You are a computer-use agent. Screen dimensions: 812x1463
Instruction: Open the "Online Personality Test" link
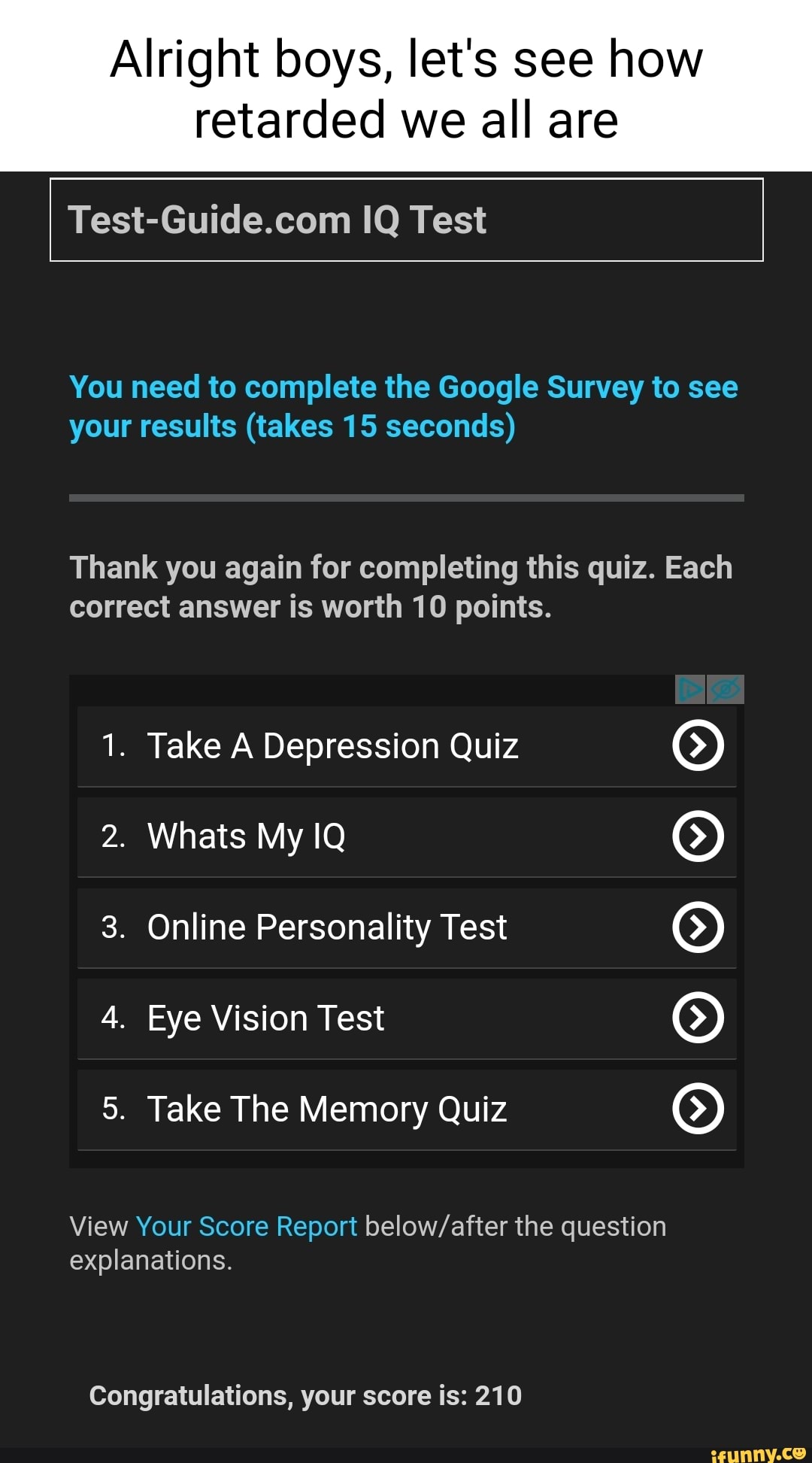(x=327, y=927)
